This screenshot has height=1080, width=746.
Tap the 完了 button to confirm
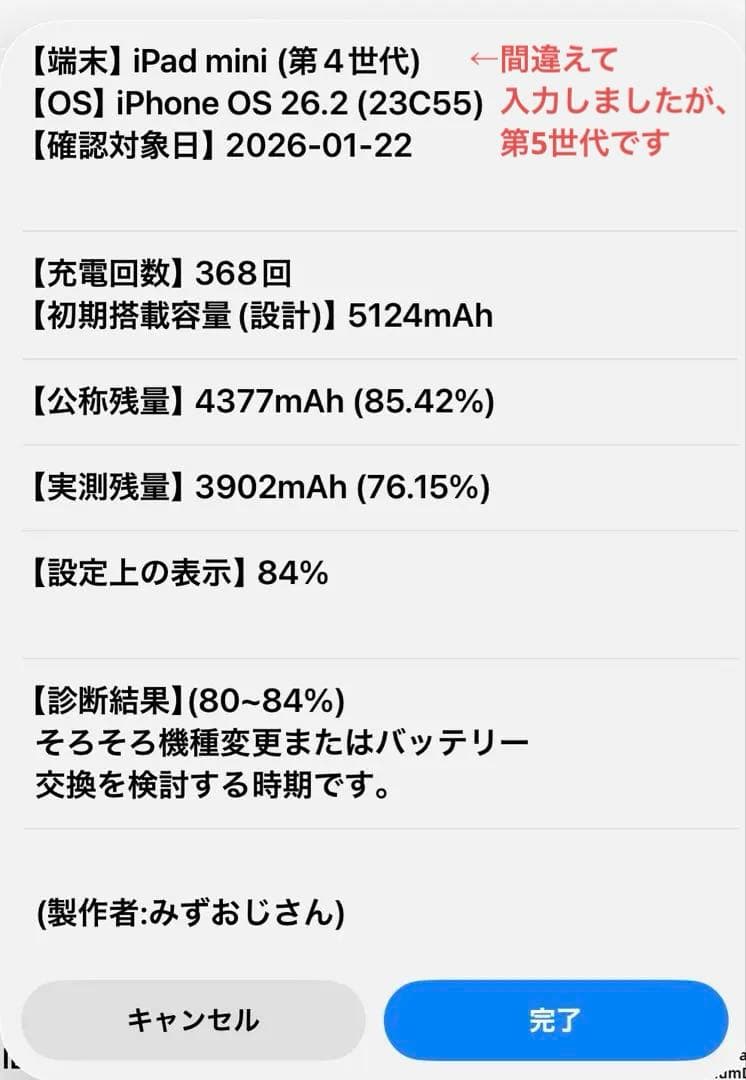[x=559, y=1020]
